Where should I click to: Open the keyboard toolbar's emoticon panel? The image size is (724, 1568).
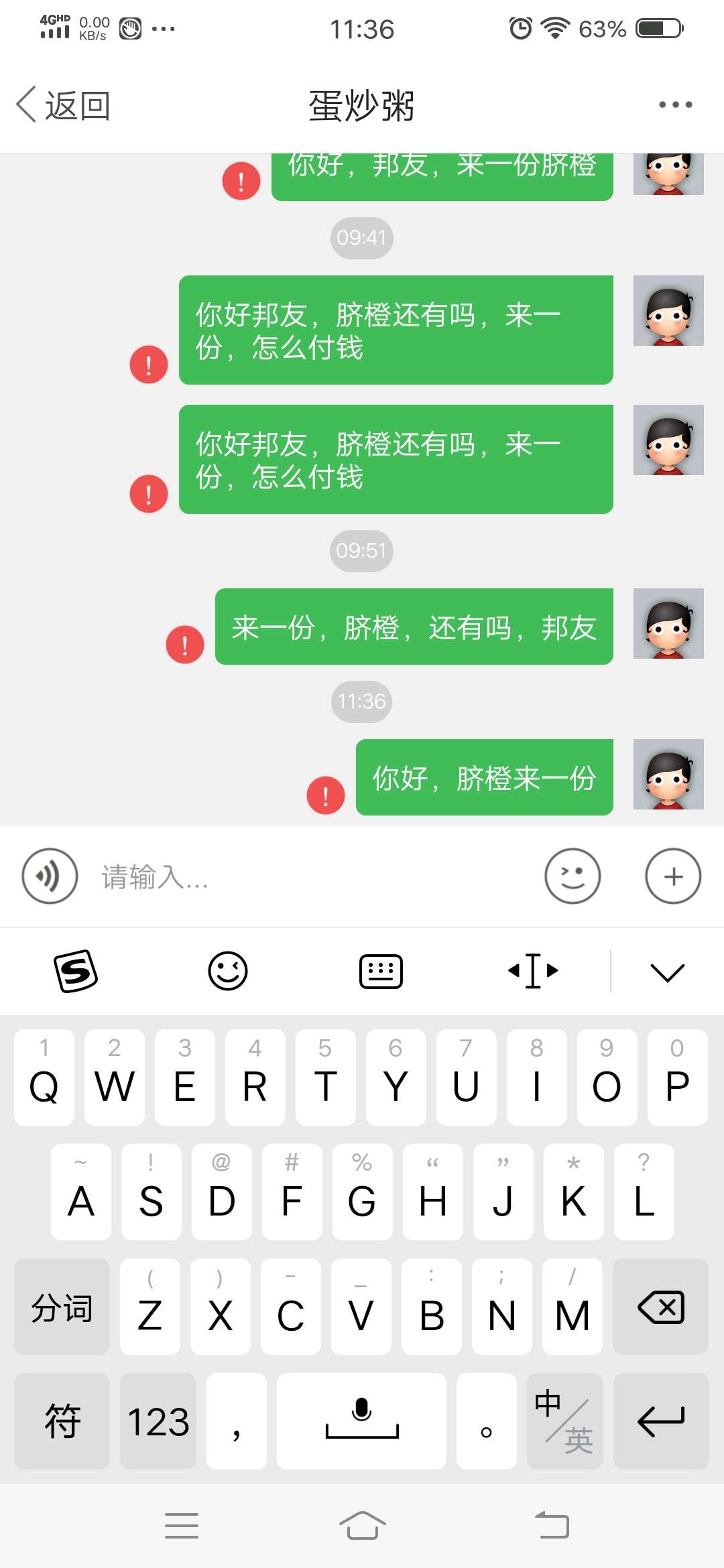[x=228, y=971]
